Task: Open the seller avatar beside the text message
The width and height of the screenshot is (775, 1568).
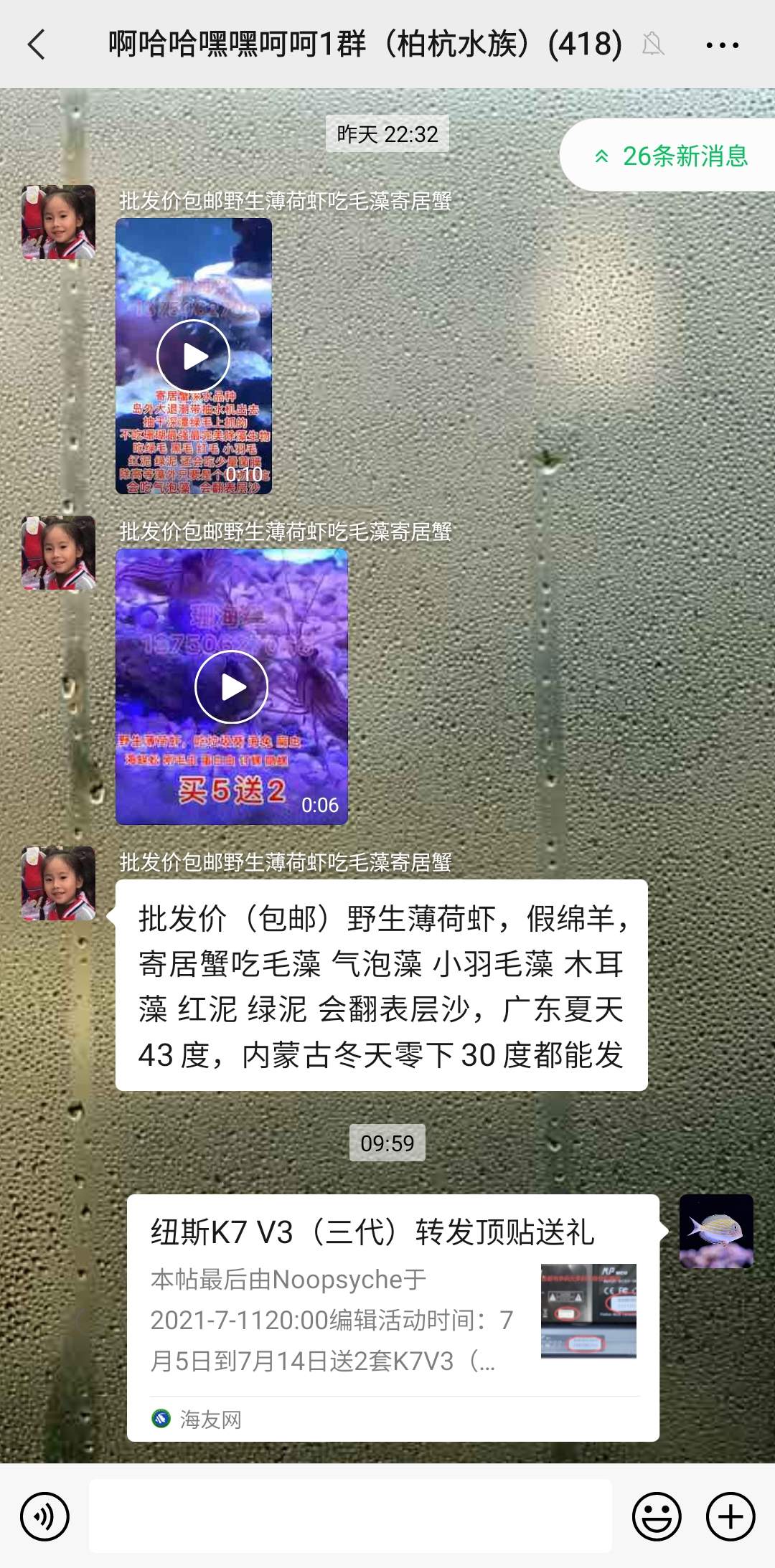Action: [58, 883]
